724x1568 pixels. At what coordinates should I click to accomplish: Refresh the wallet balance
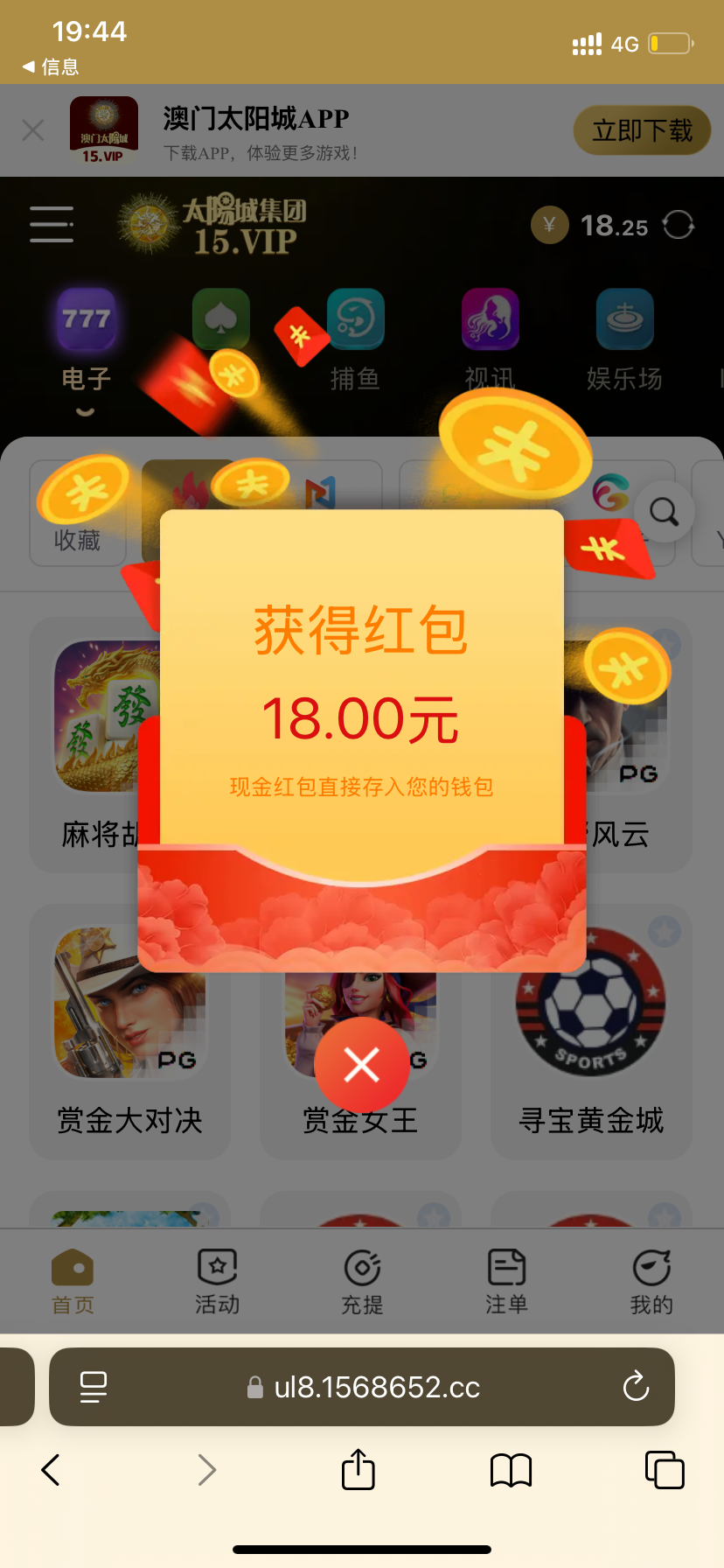[x=679, y=225]
